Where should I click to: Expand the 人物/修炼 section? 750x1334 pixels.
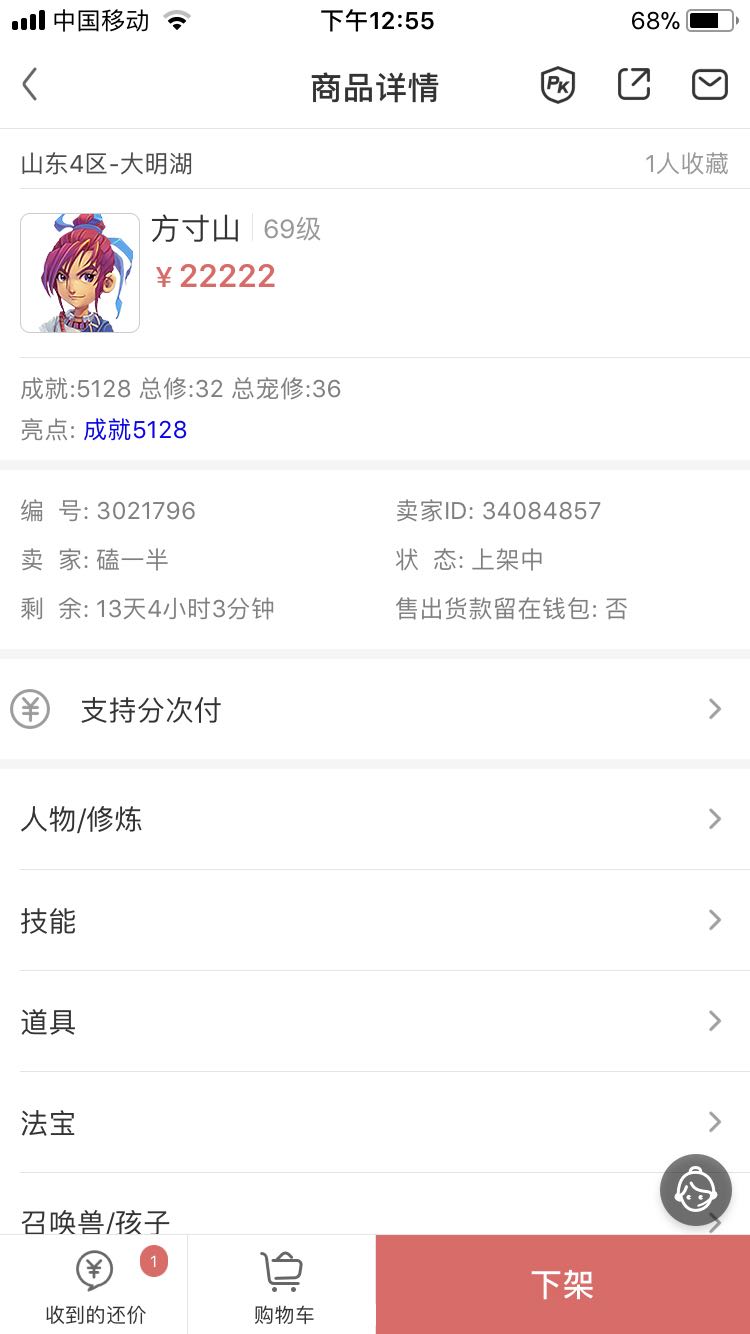(375, 820)
